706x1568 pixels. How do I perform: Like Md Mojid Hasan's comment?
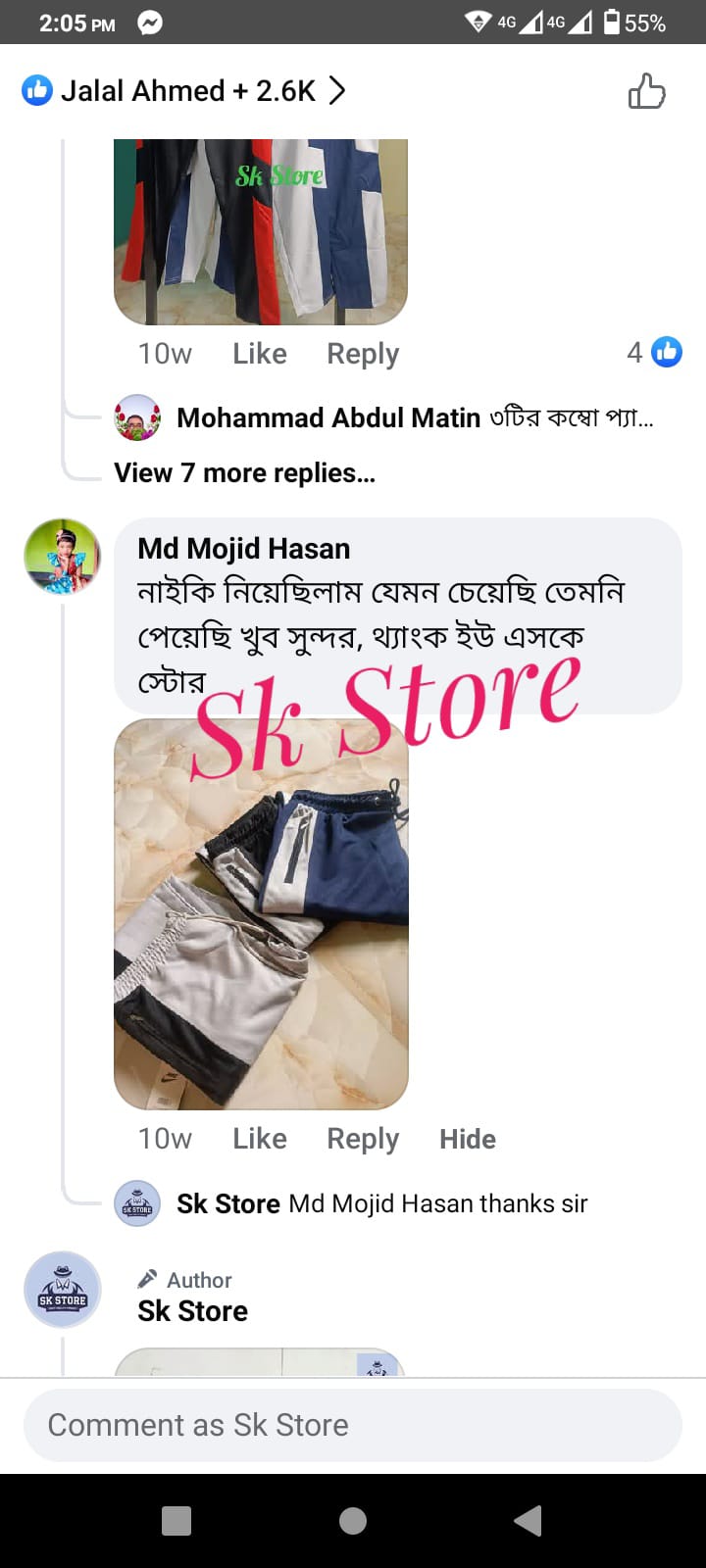(260, 1139)
